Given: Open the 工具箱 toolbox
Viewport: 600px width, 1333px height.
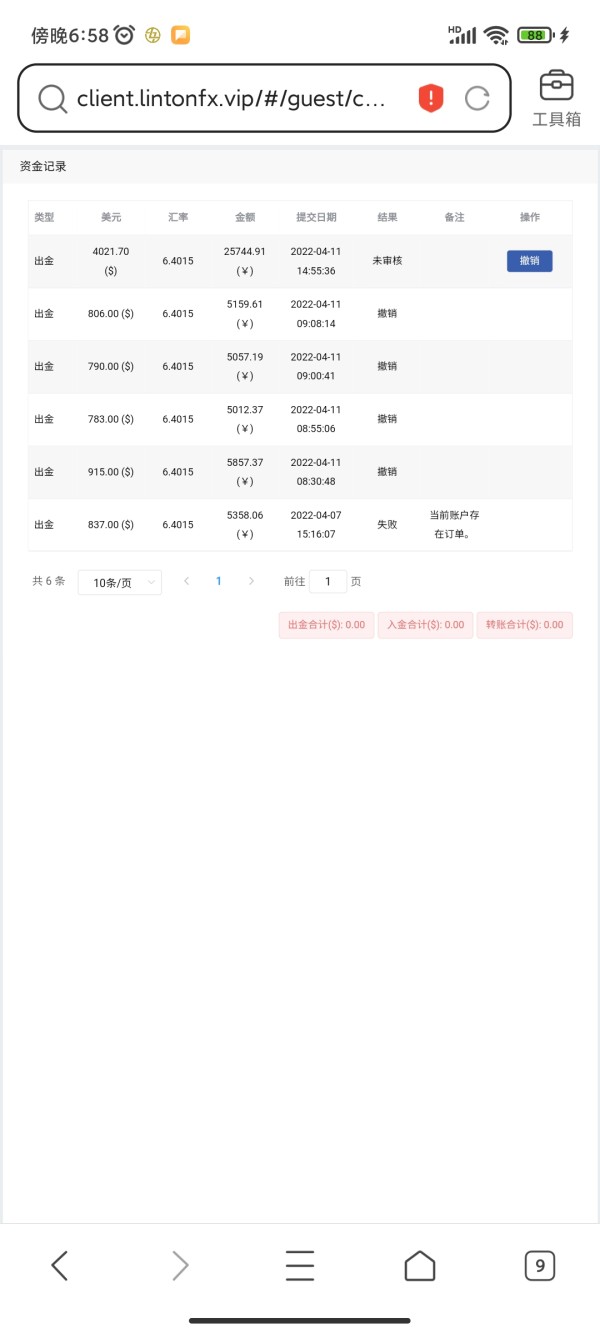Looking at the screenshot, I should click(x=556, y=99).
